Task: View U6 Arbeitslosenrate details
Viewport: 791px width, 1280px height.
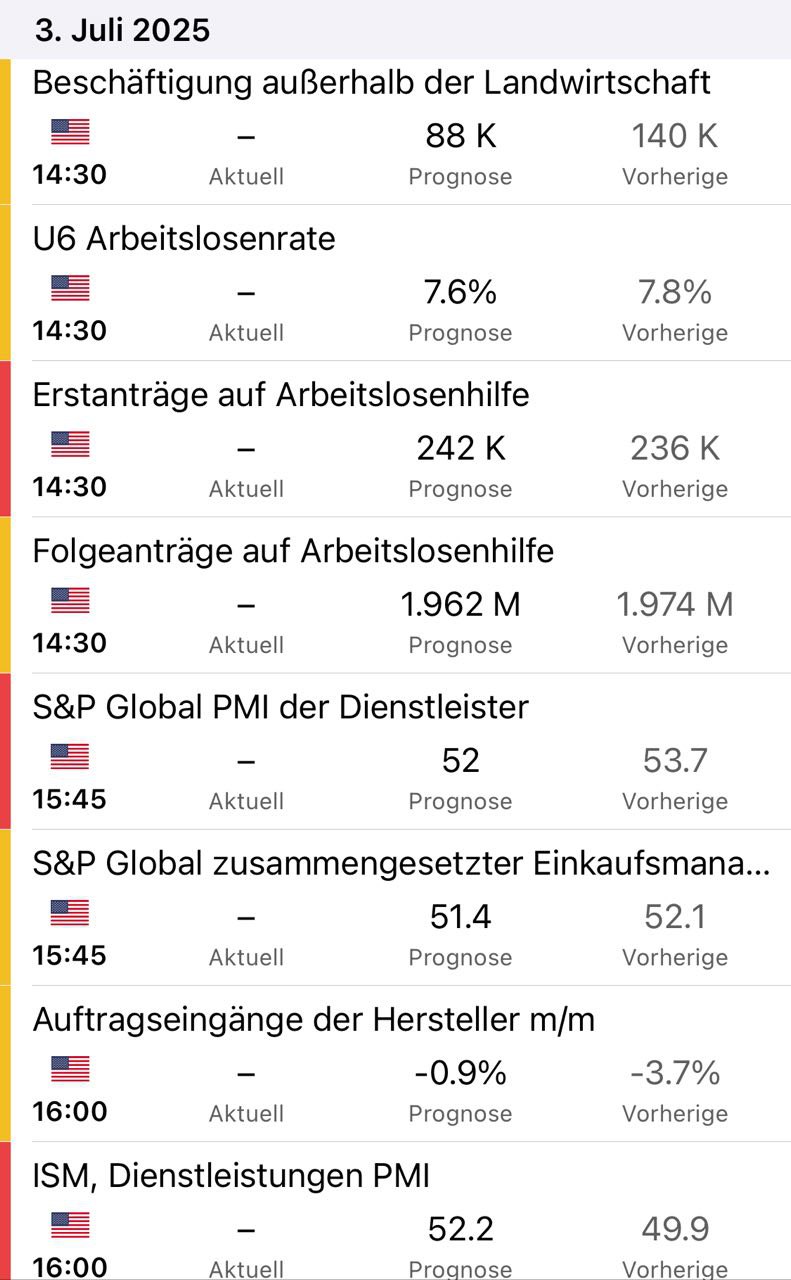Action: 184,238
